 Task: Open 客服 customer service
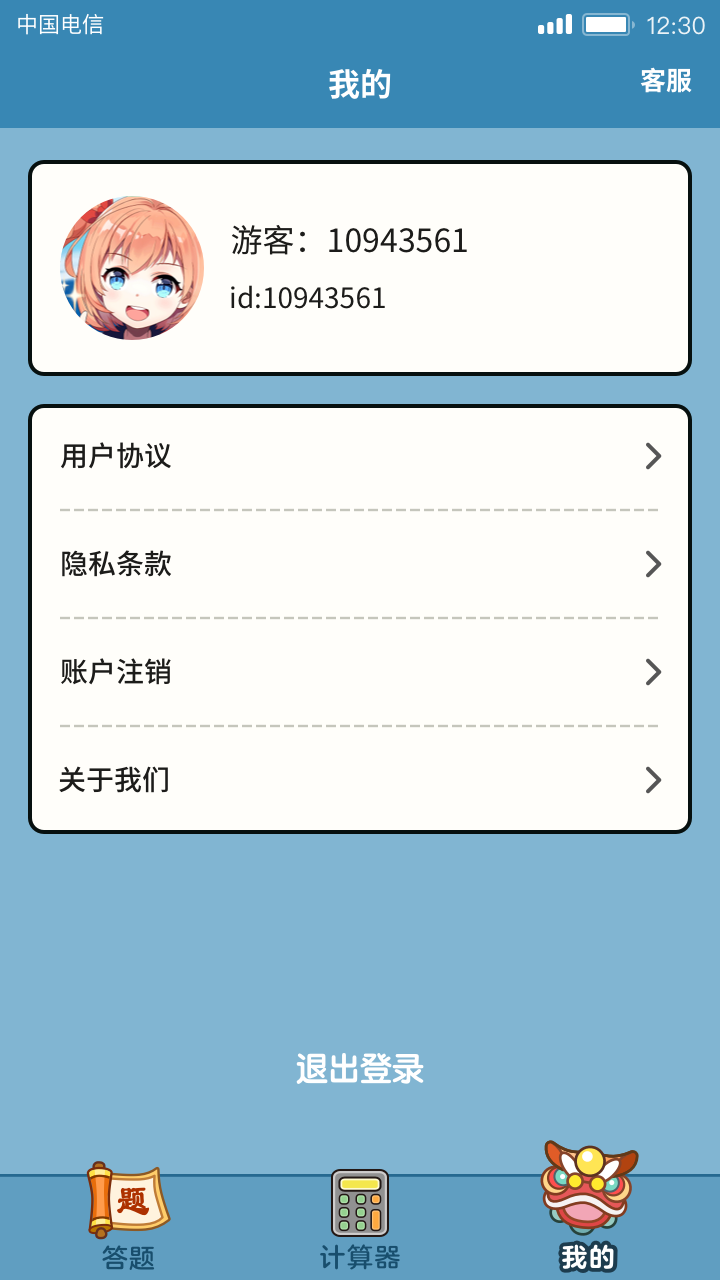666,81
